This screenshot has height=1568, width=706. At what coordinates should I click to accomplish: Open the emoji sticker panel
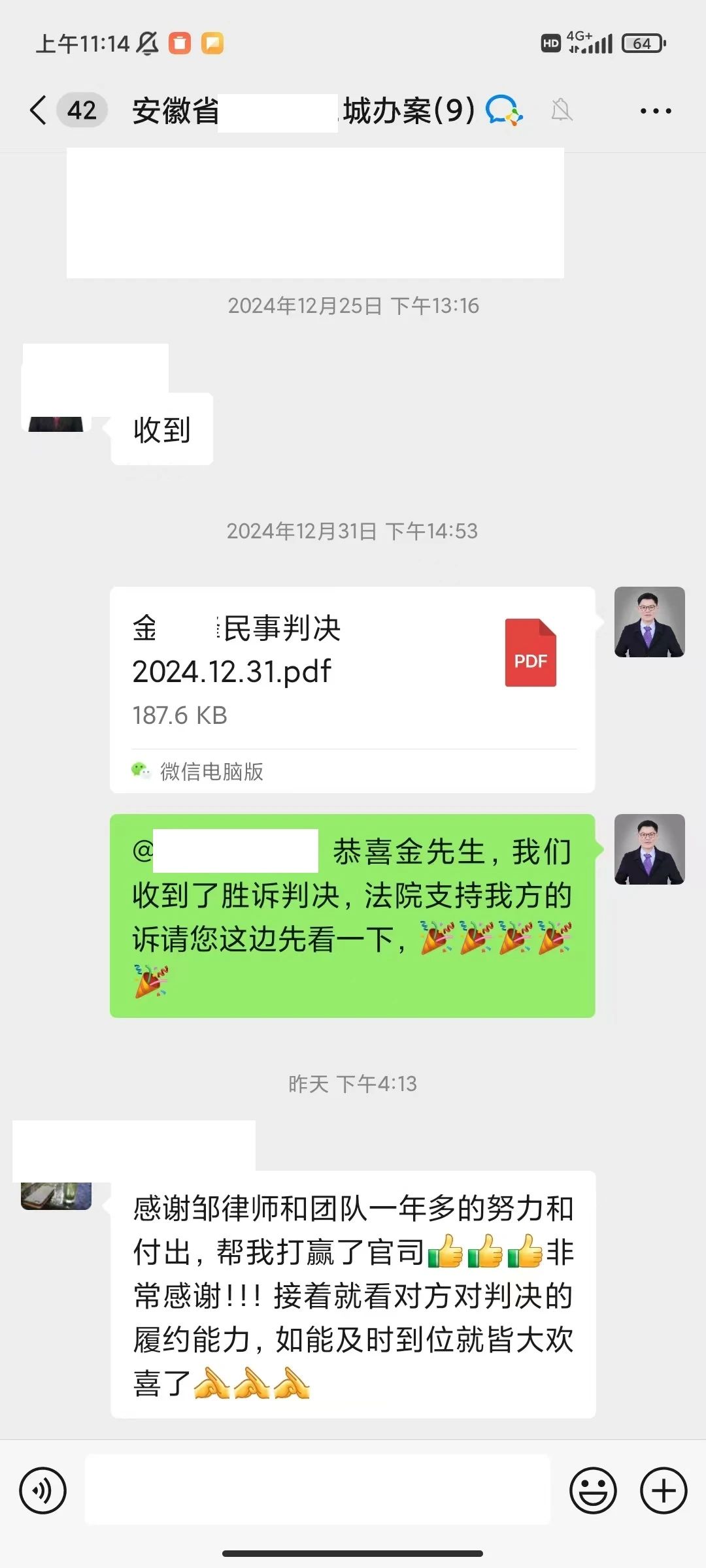[x=593, y=1491]
